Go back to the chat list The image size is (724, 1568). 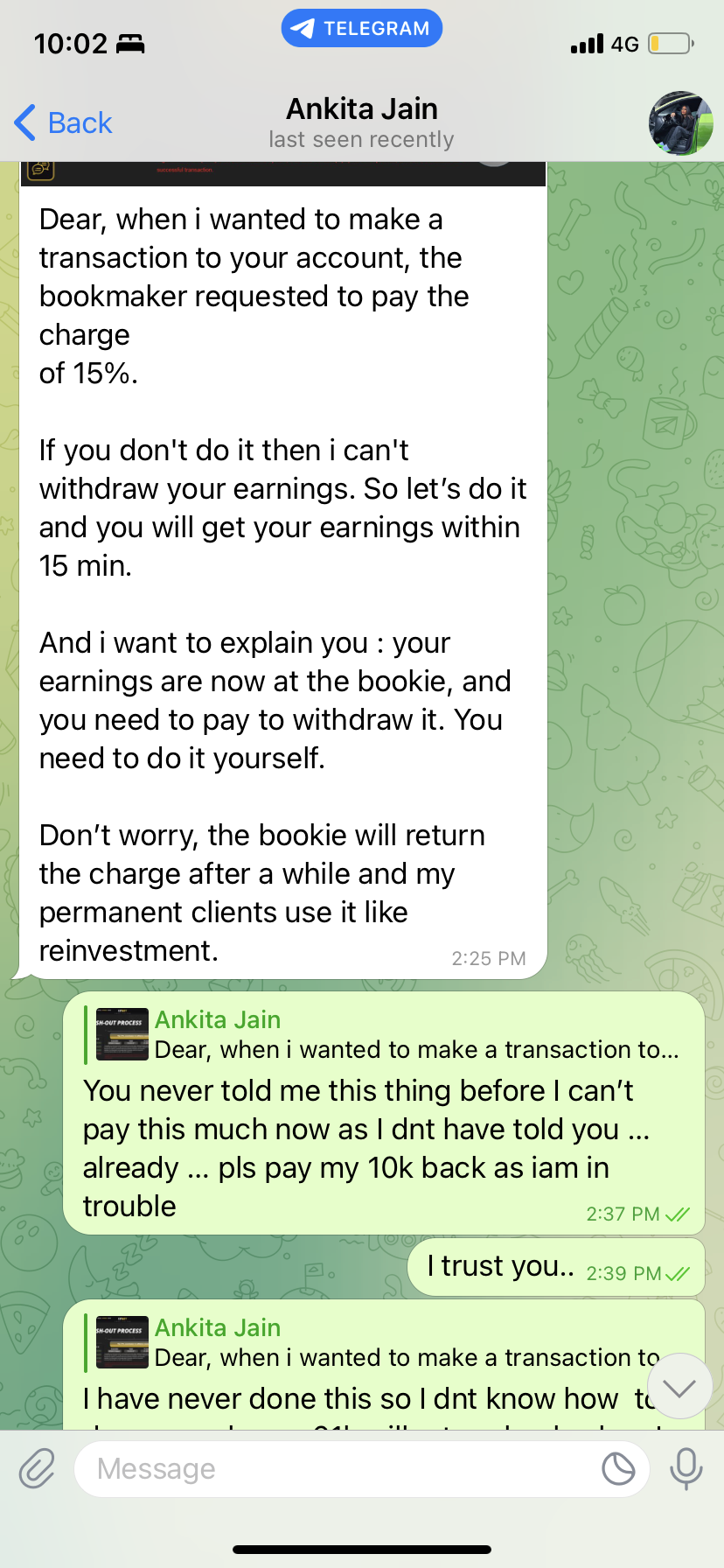tap(63, 123)
